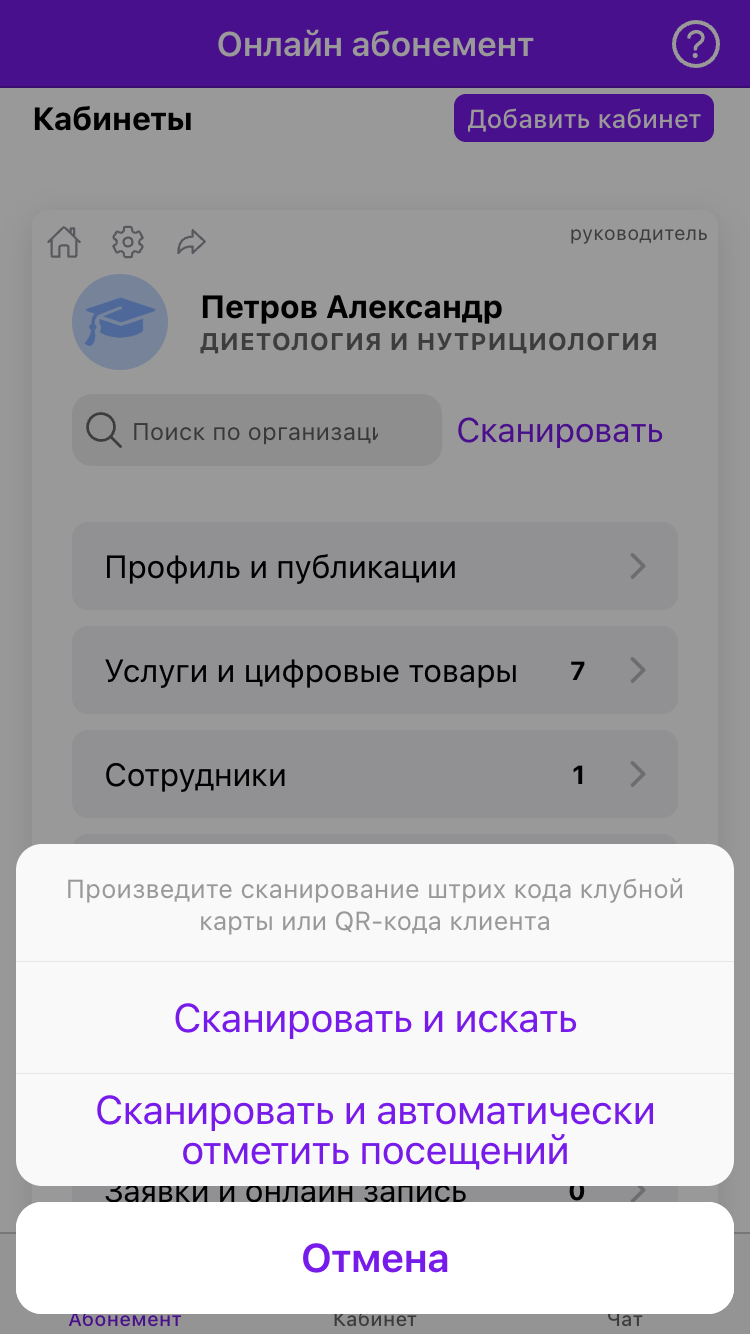Image resolution: width=750 pixels, height=1334 pixels.
Task: Dismiss the sheet with Отмена
Action: coord(375,1258)
